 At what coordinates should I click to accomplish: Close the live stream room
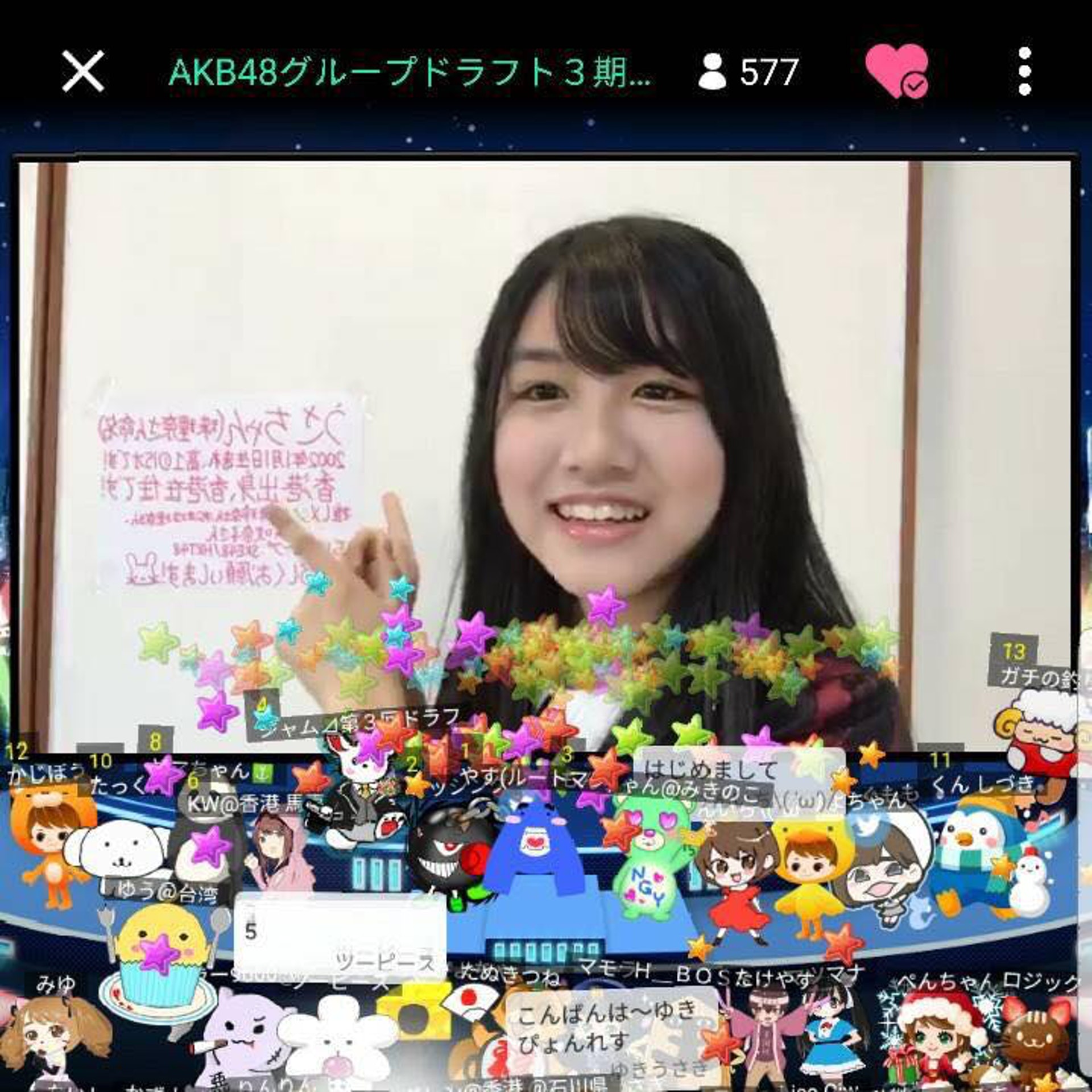coord(83,72)
